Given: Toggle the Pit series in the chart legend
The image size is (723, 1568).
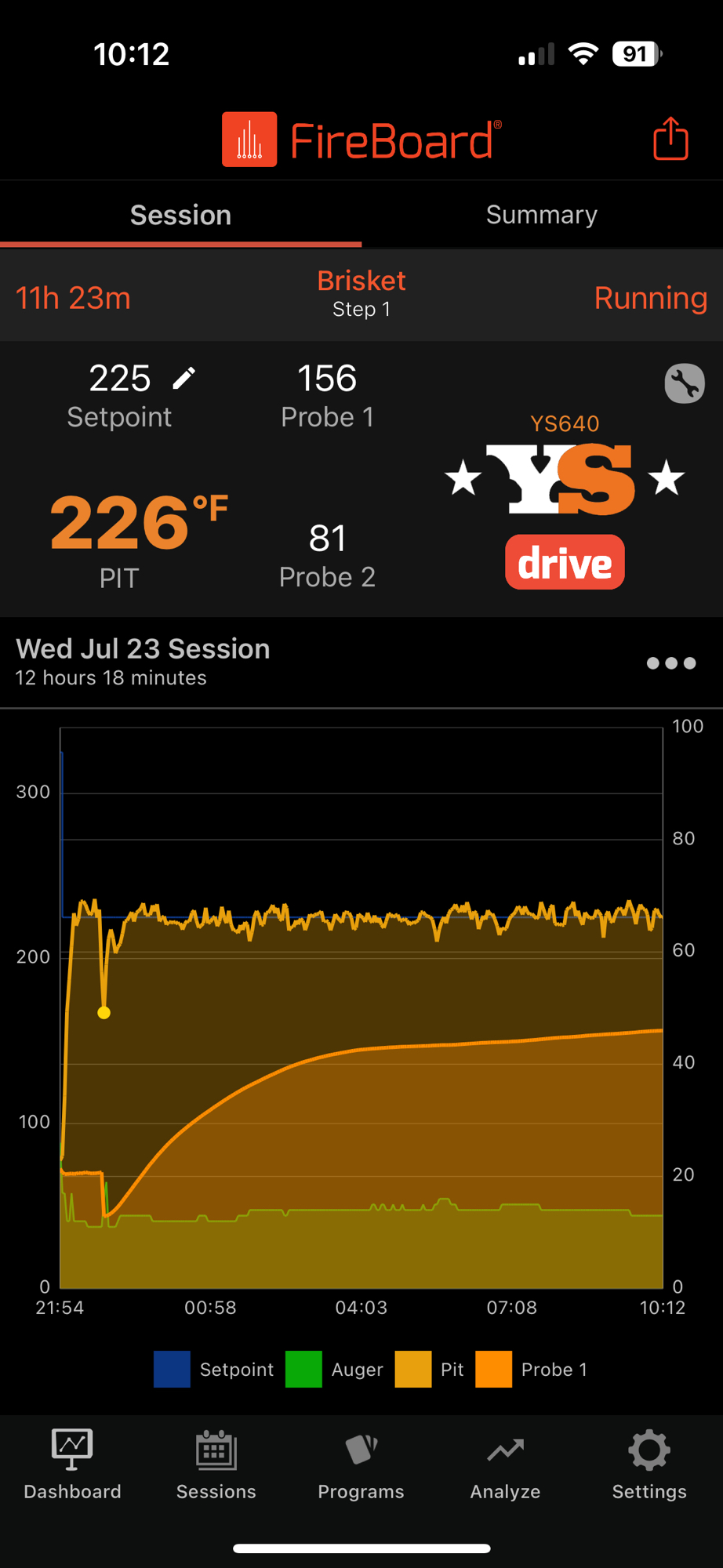Looking at the screenshot, I should (430, 1370).
